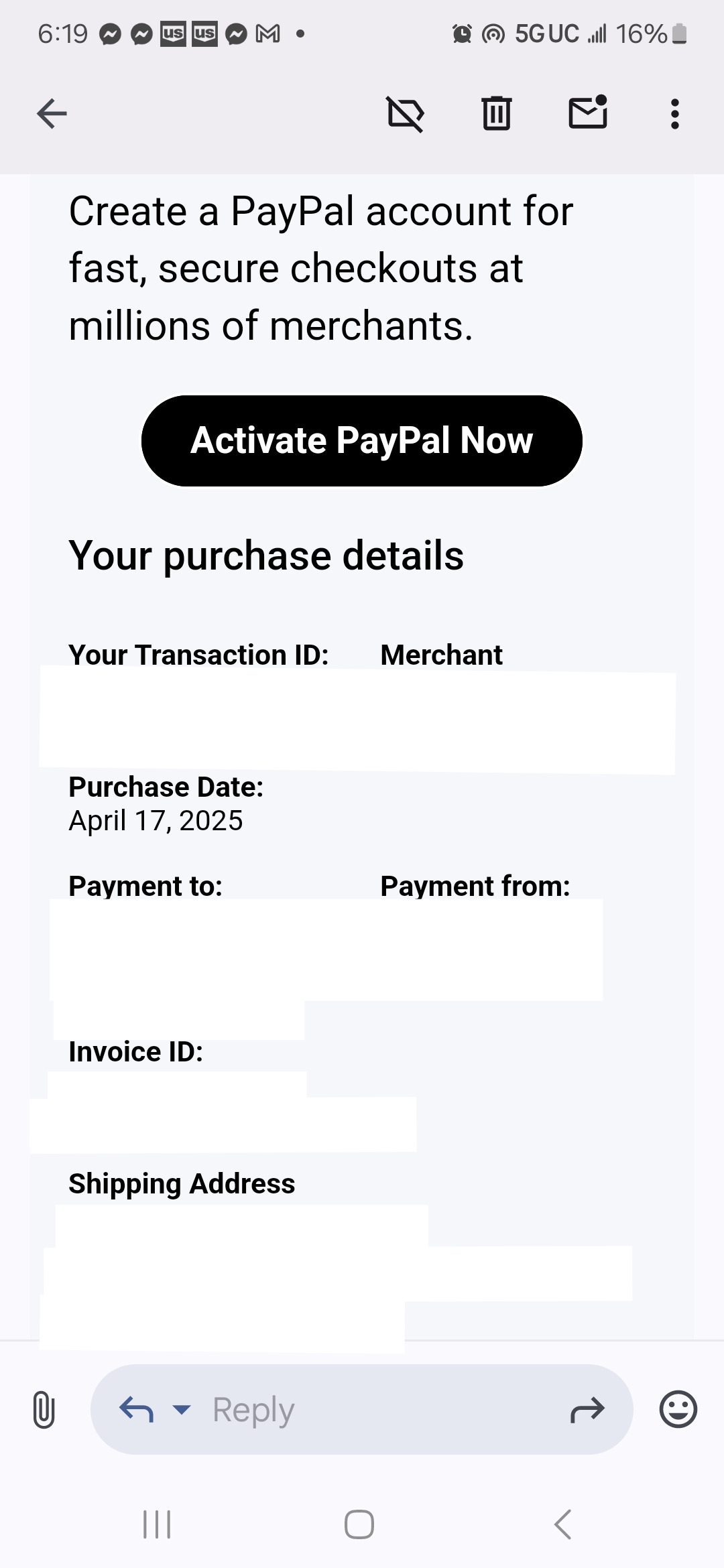The width and height of the screenshot is (724, 1568).
Task: Open the emoji reaction picker
Action: tap(678, 1409)
